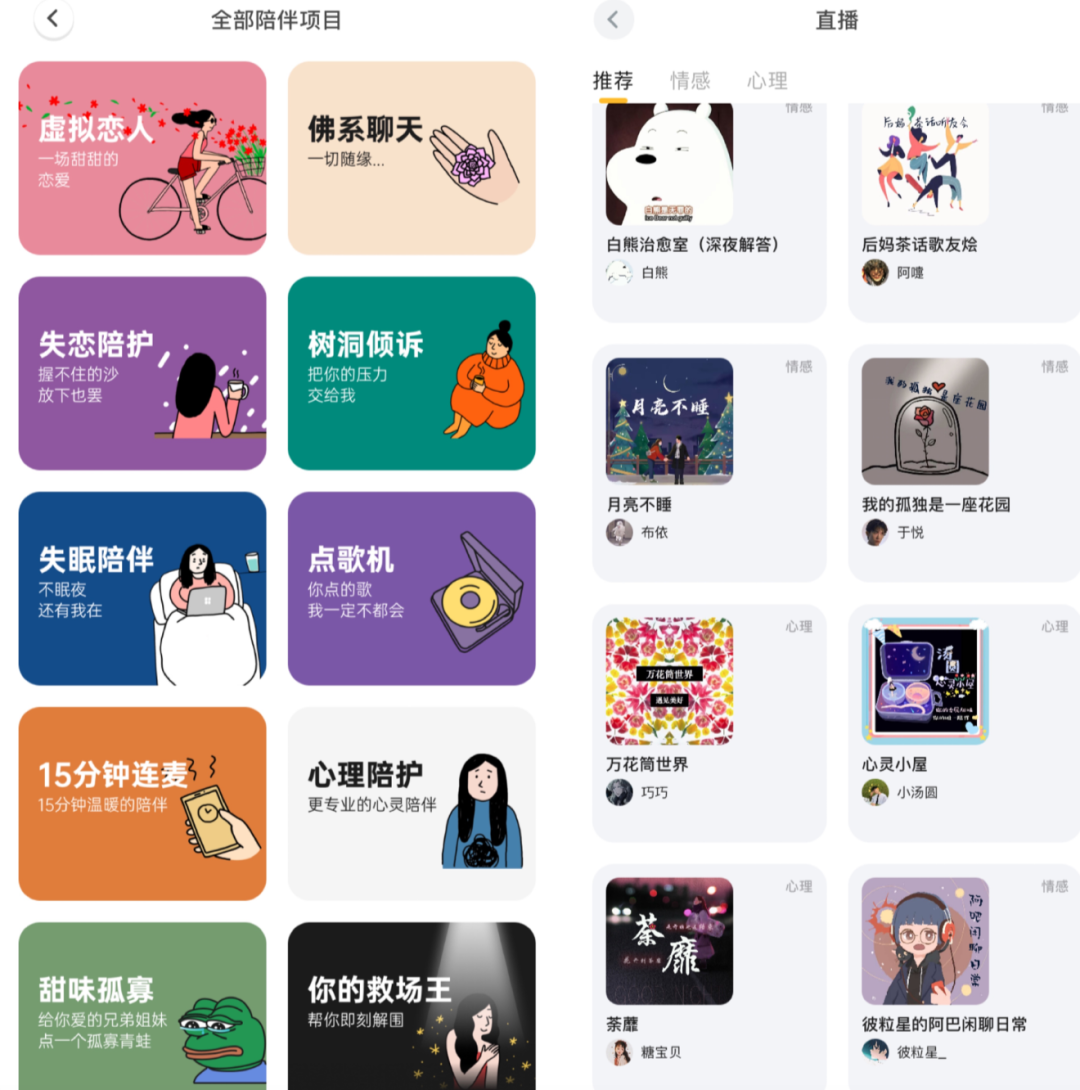Go back from 全部陪伴项目 page
1080x1090 pixels.
pyautogui.click(x=54, y=19)
